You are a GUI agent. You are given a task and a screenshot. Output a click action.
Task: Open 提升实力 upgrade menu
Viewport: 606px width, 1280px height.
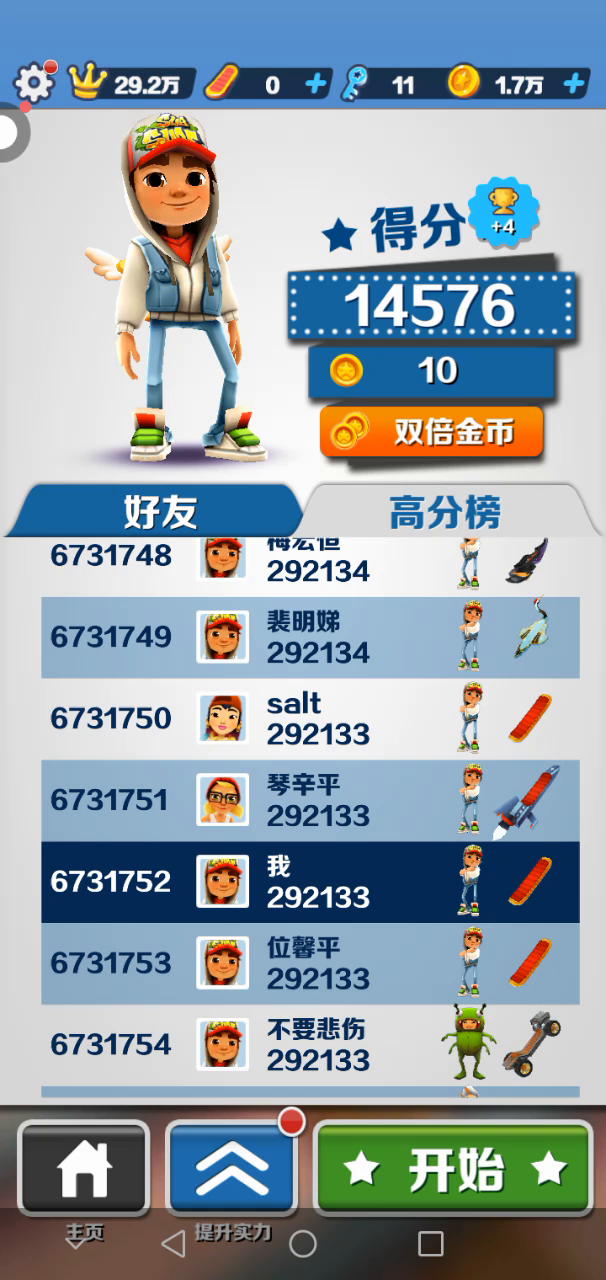click(x=232, y=1170)
